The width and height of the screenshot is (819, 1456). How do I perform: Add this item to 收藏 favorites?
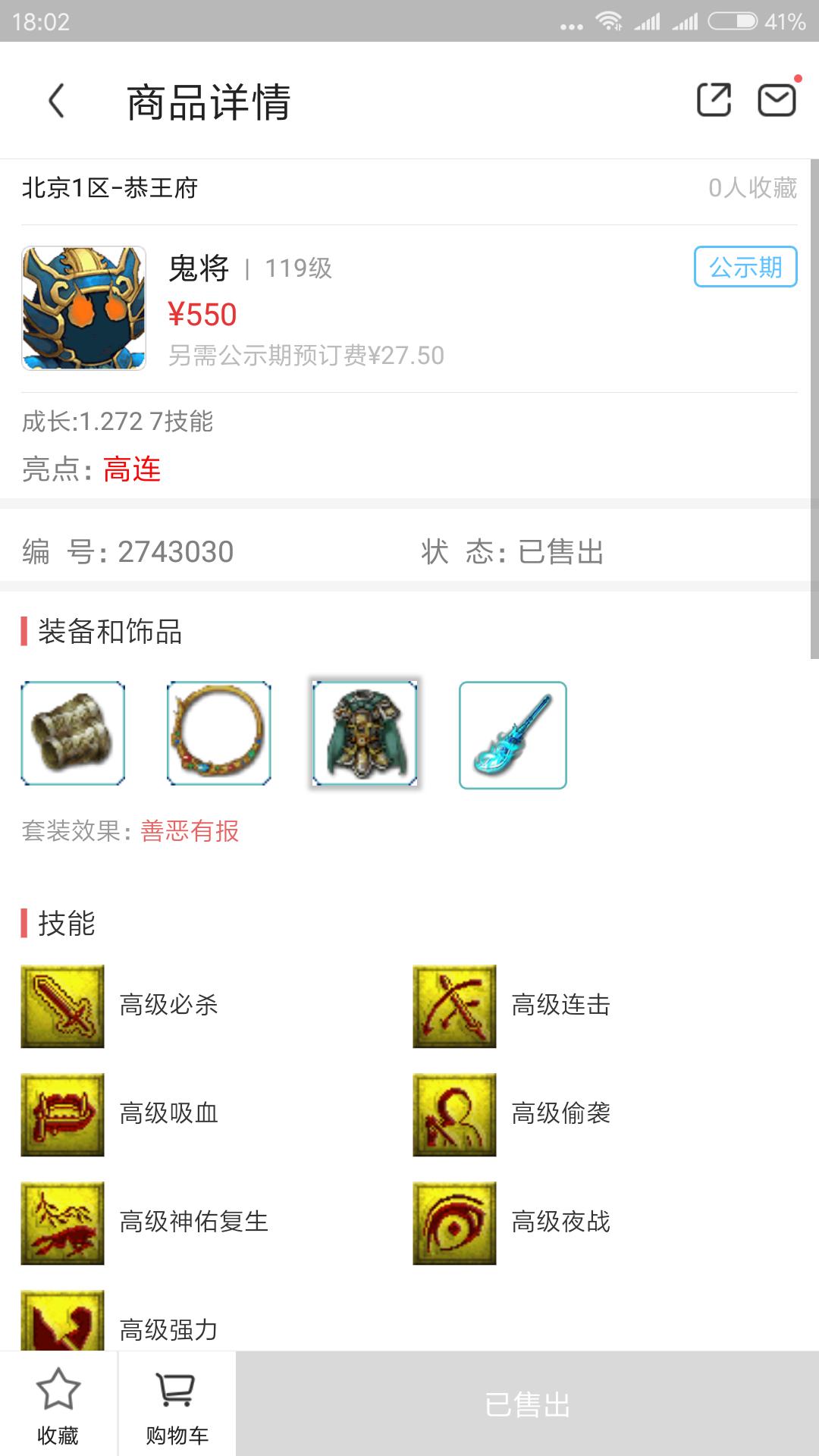pos(58,1404)
